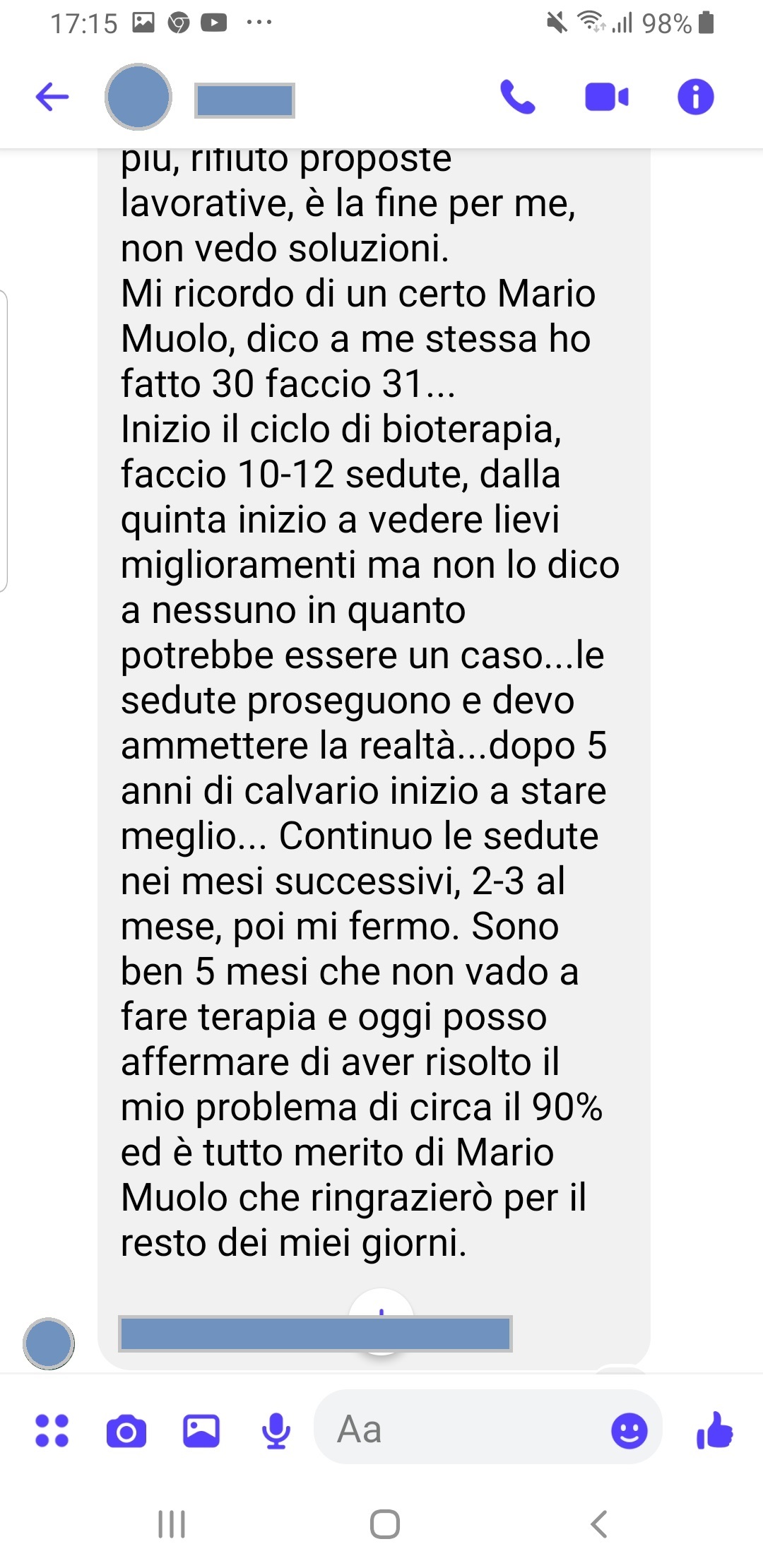Tap the system home button

coord(385,1524)
